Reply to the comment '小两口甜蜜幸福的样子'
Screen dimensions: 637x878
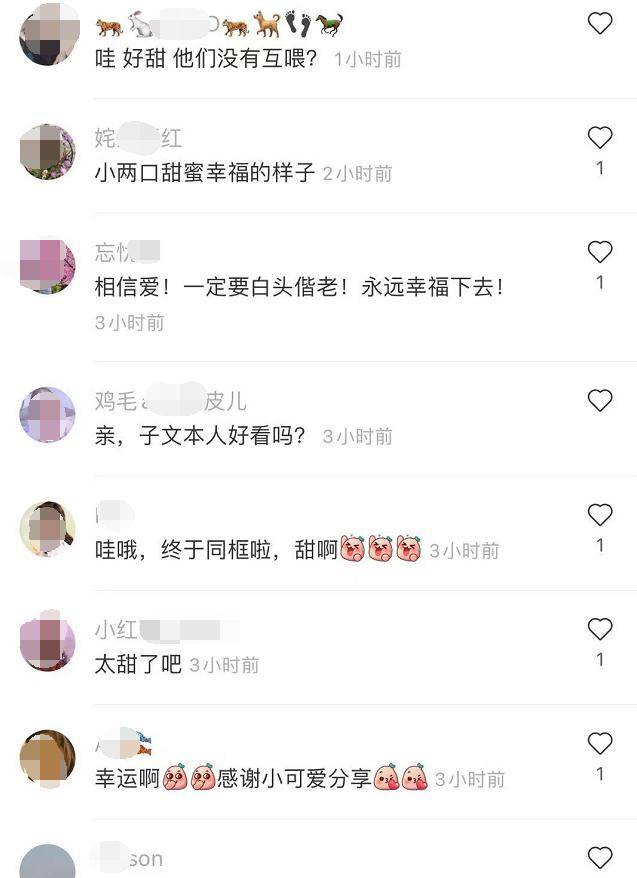[205, 172]
